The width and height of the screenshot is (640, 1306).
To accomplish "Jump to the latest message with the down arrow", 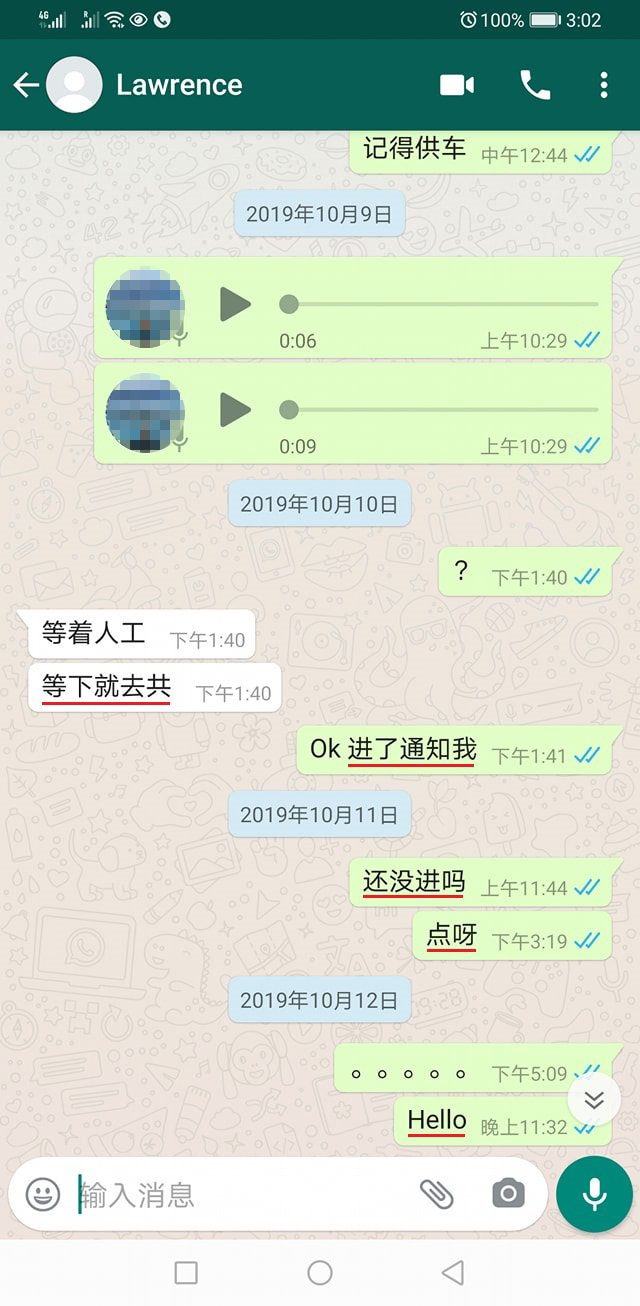I will (x=594, y=1101).
